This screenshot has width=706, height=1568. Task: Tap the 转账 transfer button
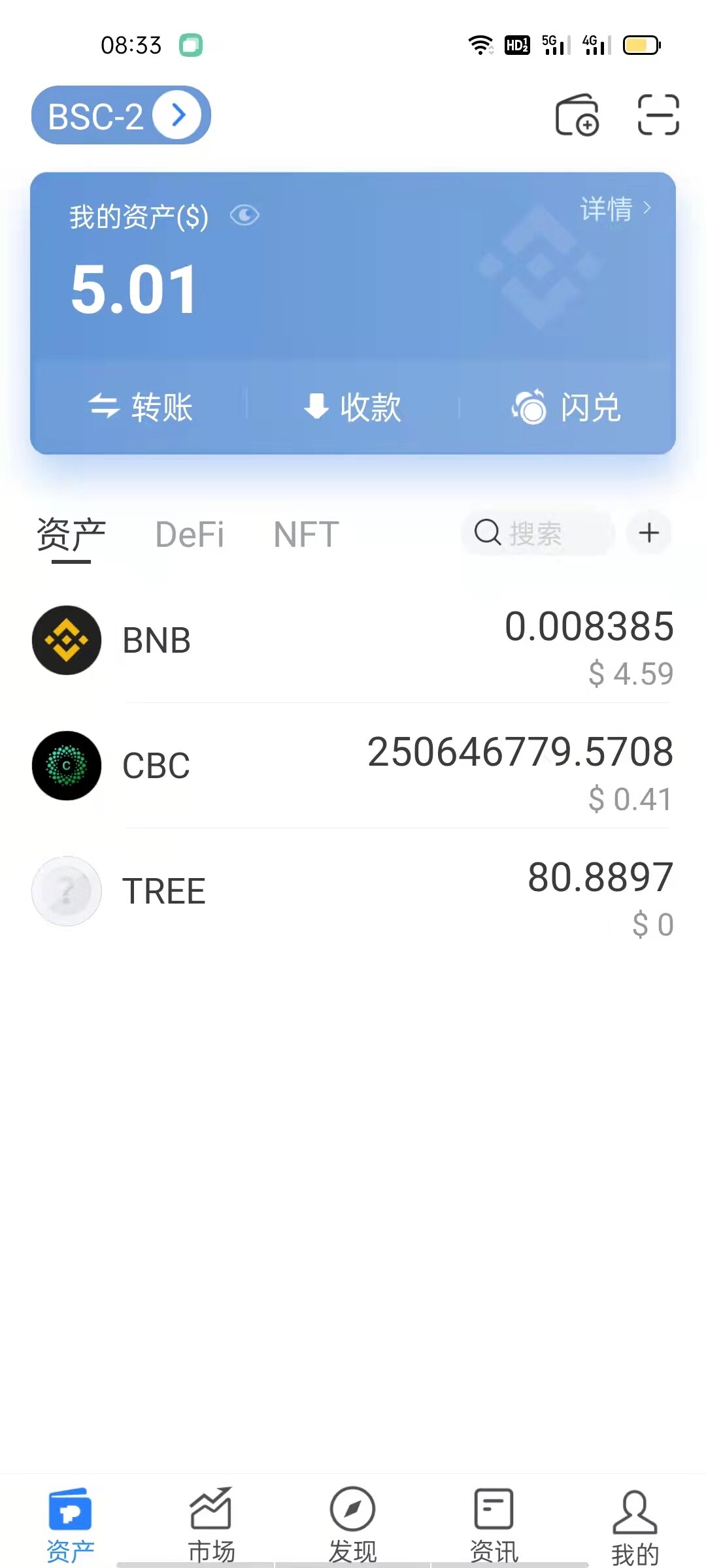click(x=140, y=407)
